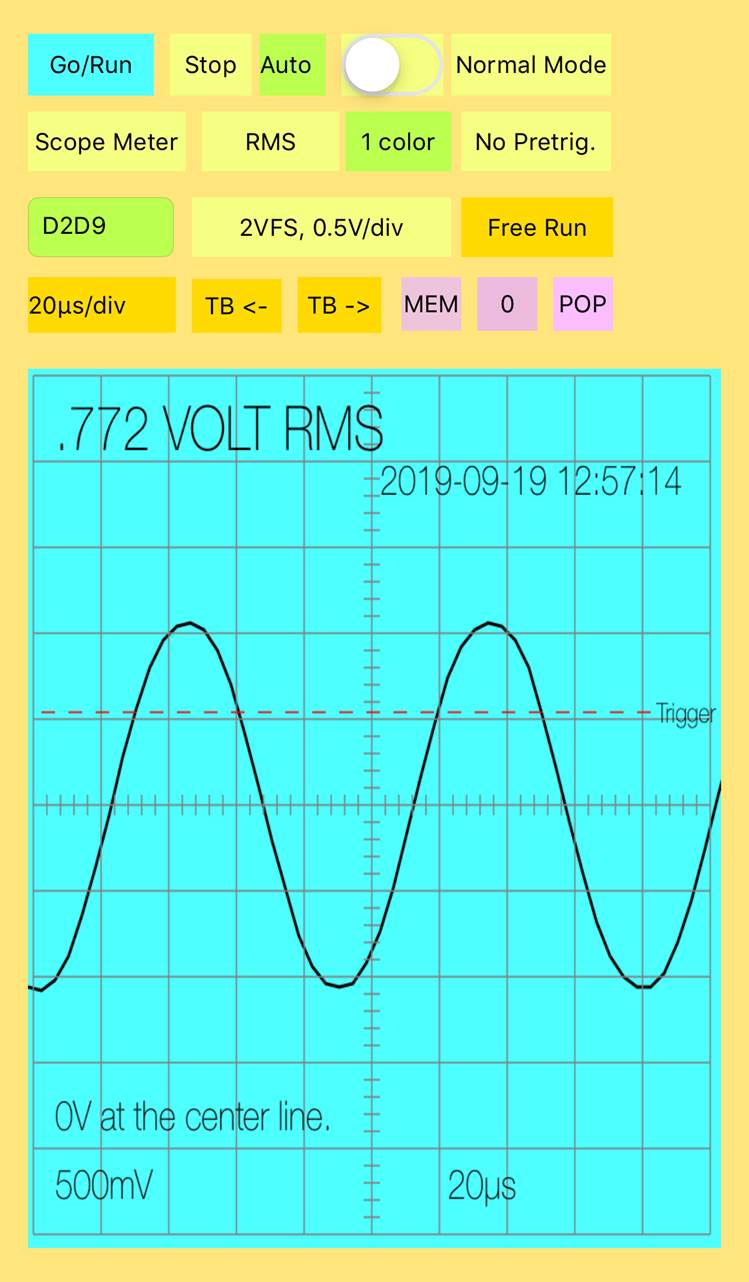Increase timebase with TB ->
749x1282 pixels.
pyautogui.click(x=339, y=305)
